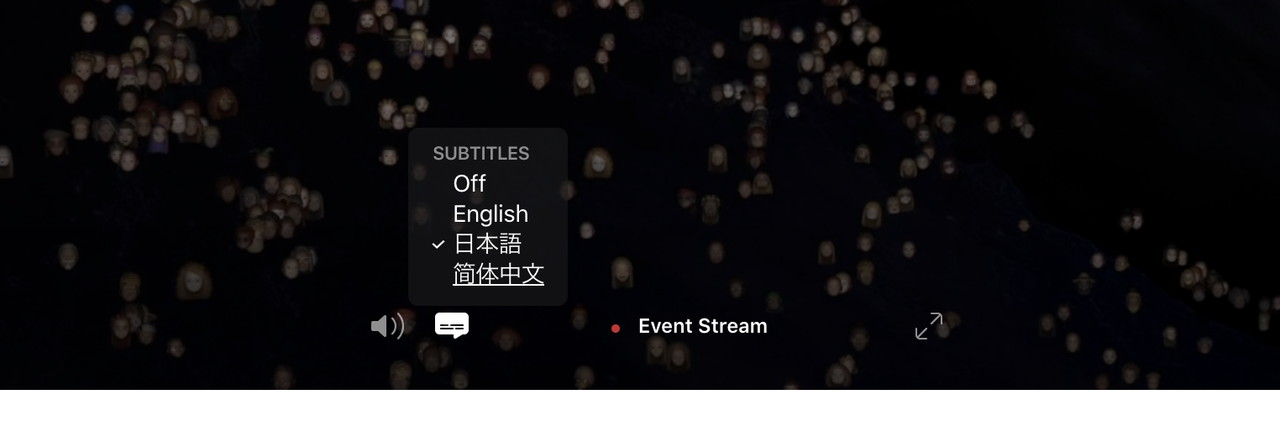This screenshot has width=1280, height=442.
Task: Select English subtitles
Action: click(x=490, y=214)
